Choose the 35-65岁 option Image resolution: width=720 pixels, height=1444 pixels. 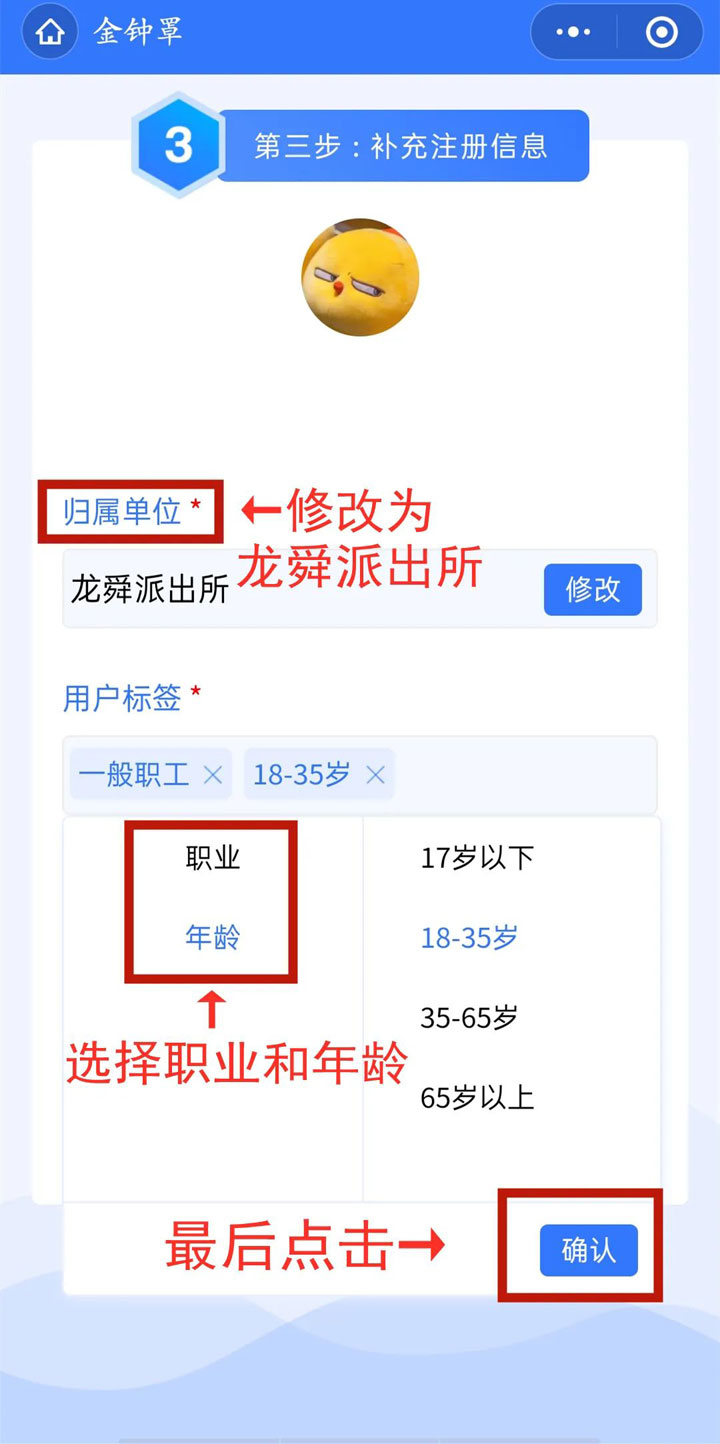tap(469, 1018)
